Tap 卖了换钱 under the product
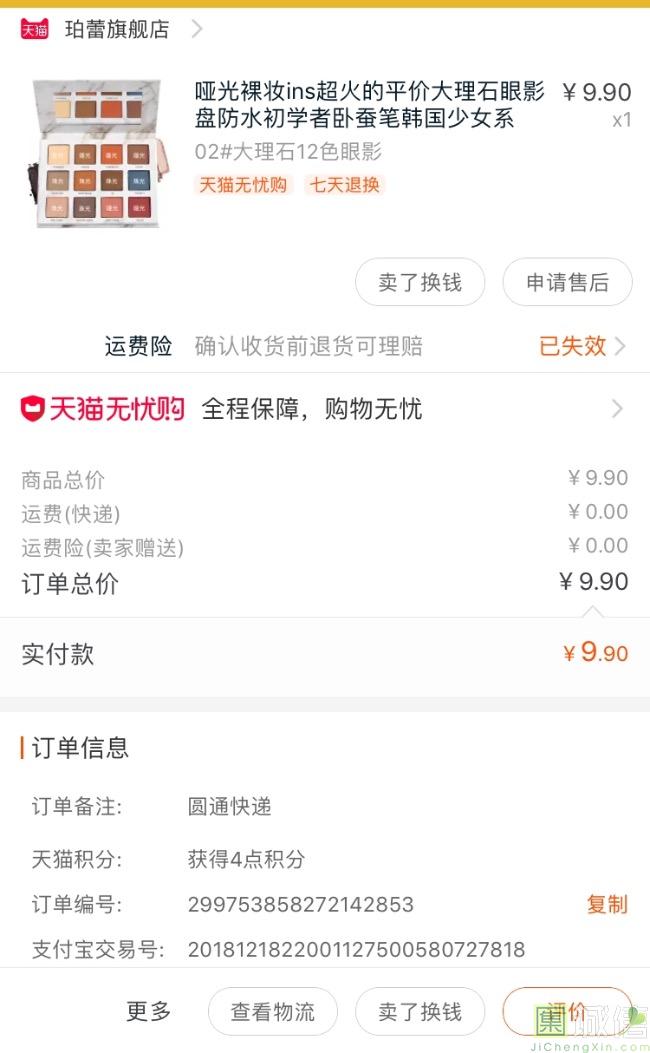Image resolution: width=650 pixels, height=1053 pixels. tap(420, 282)
